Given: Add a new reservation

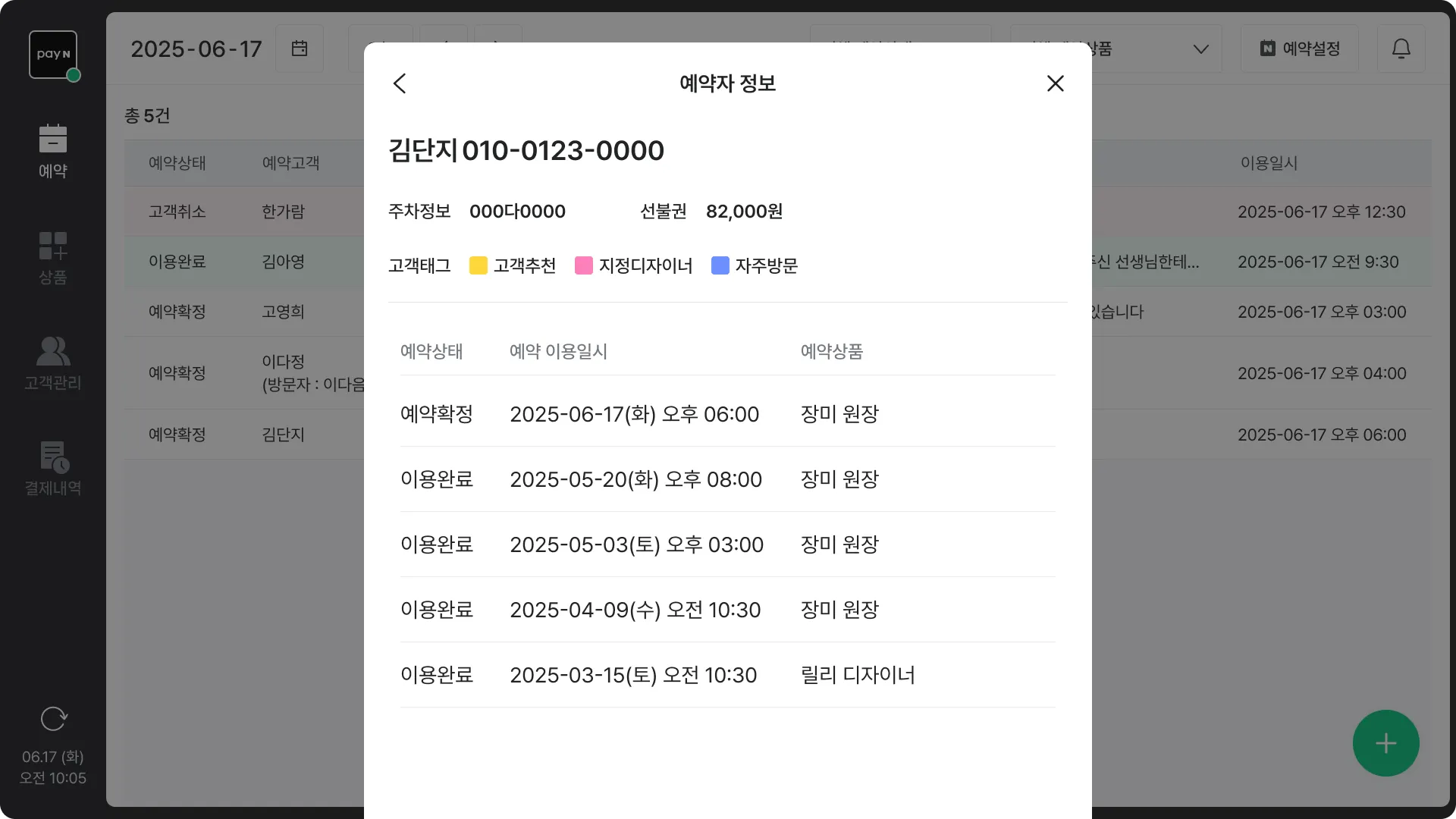Looking at the screenshot, I should pos(1385,743).
